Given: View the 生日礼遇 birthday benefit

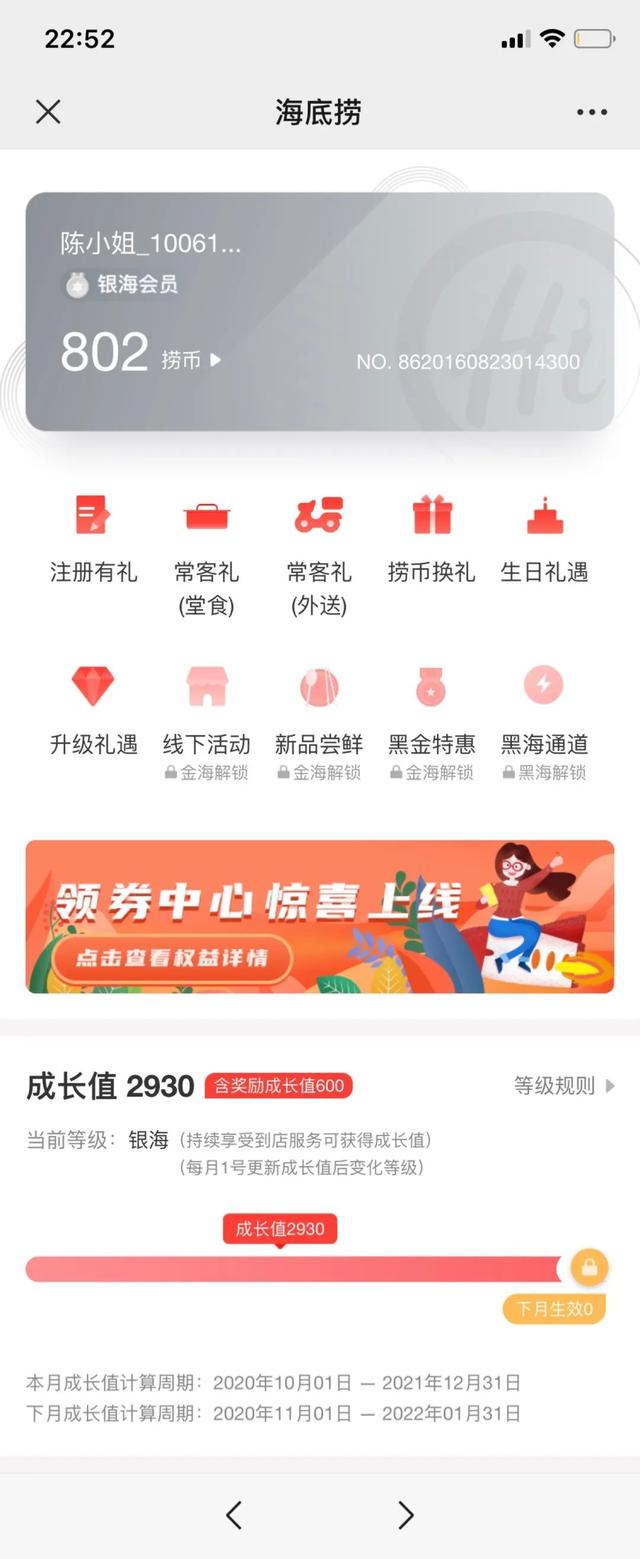Looking at the screenshot, I should (544, 542).
